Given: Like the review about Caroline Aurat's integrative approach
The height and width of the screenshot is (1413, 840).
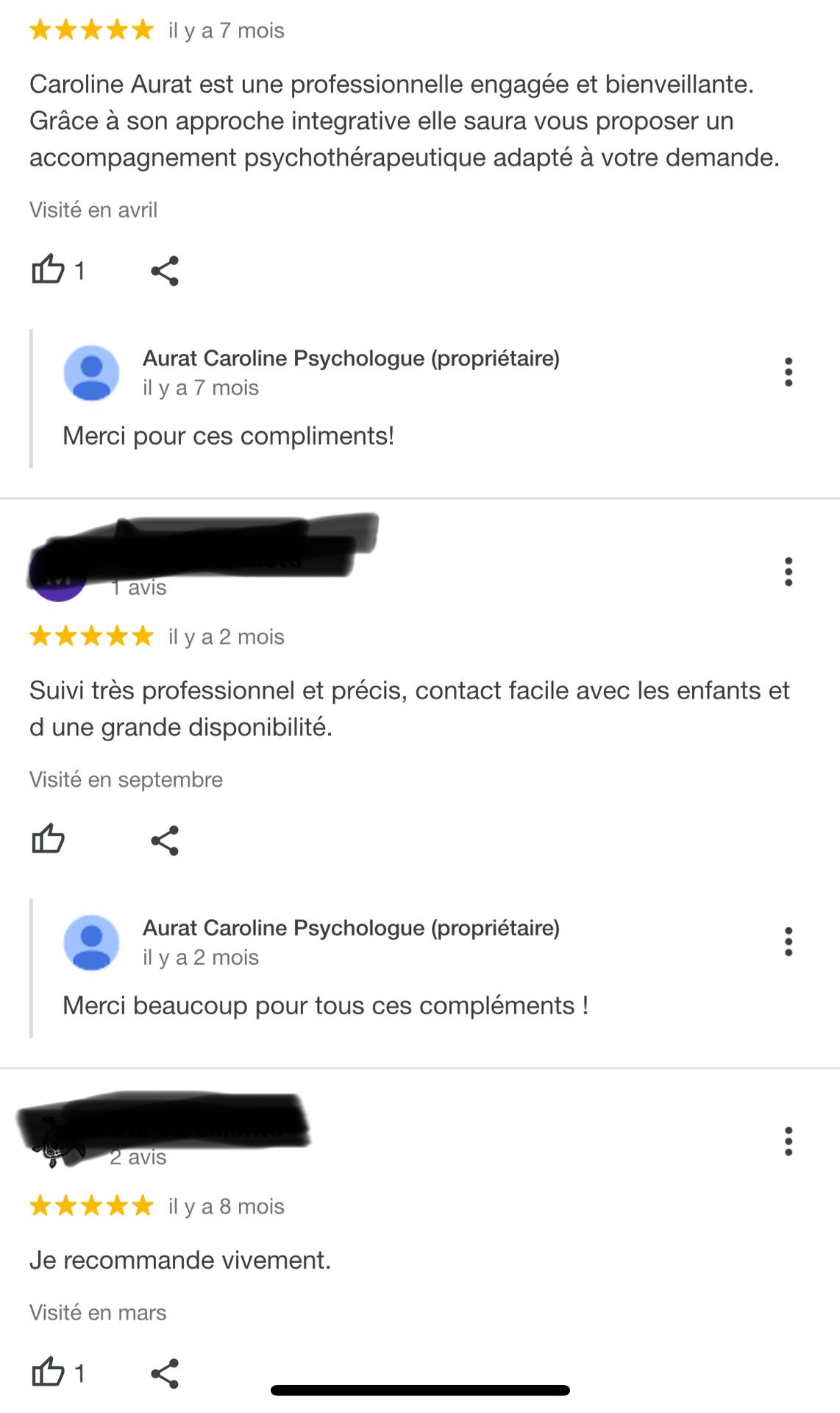Looking at the screenshot, I should [48, 269].
